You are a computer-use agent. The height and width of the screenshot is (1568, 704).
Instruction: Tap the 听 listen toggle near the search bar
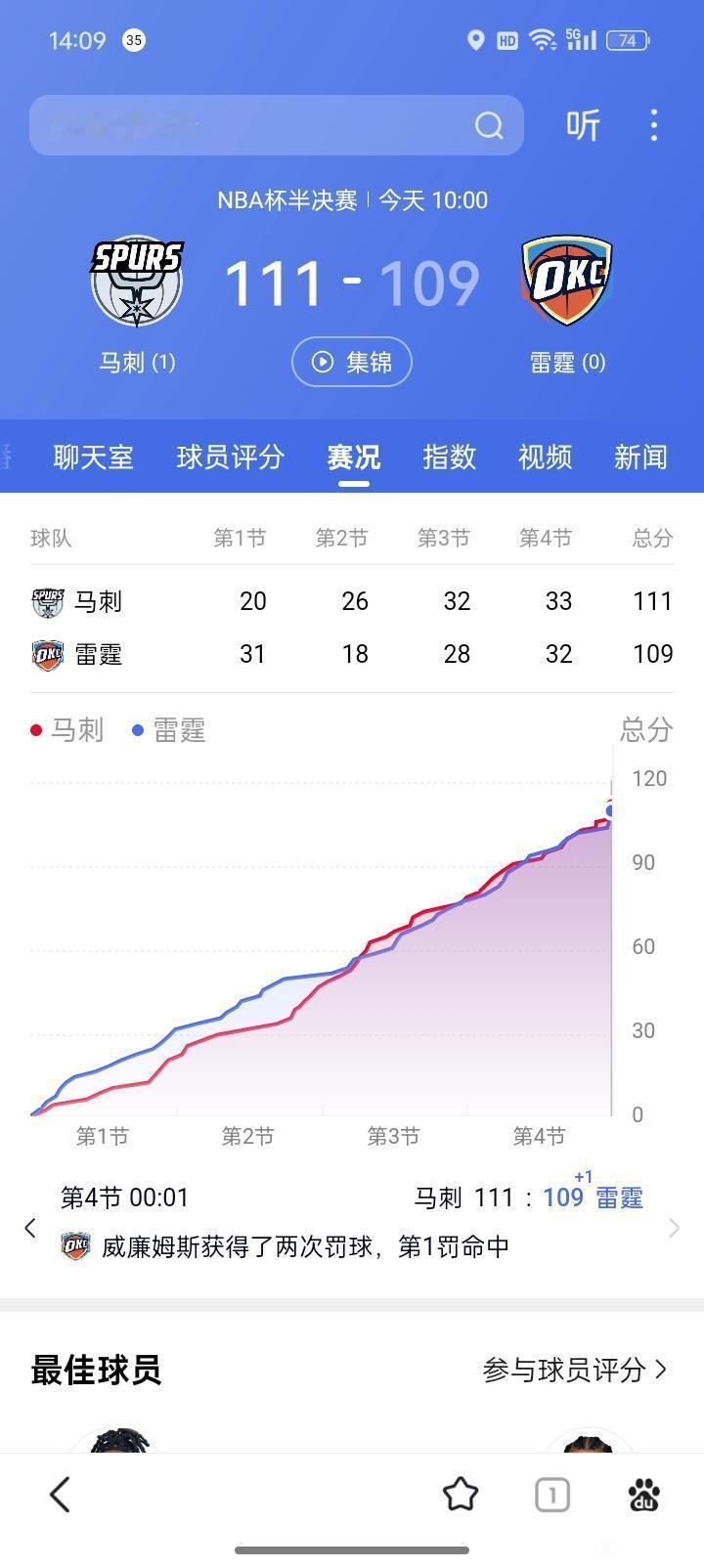[x=581, y=125]
